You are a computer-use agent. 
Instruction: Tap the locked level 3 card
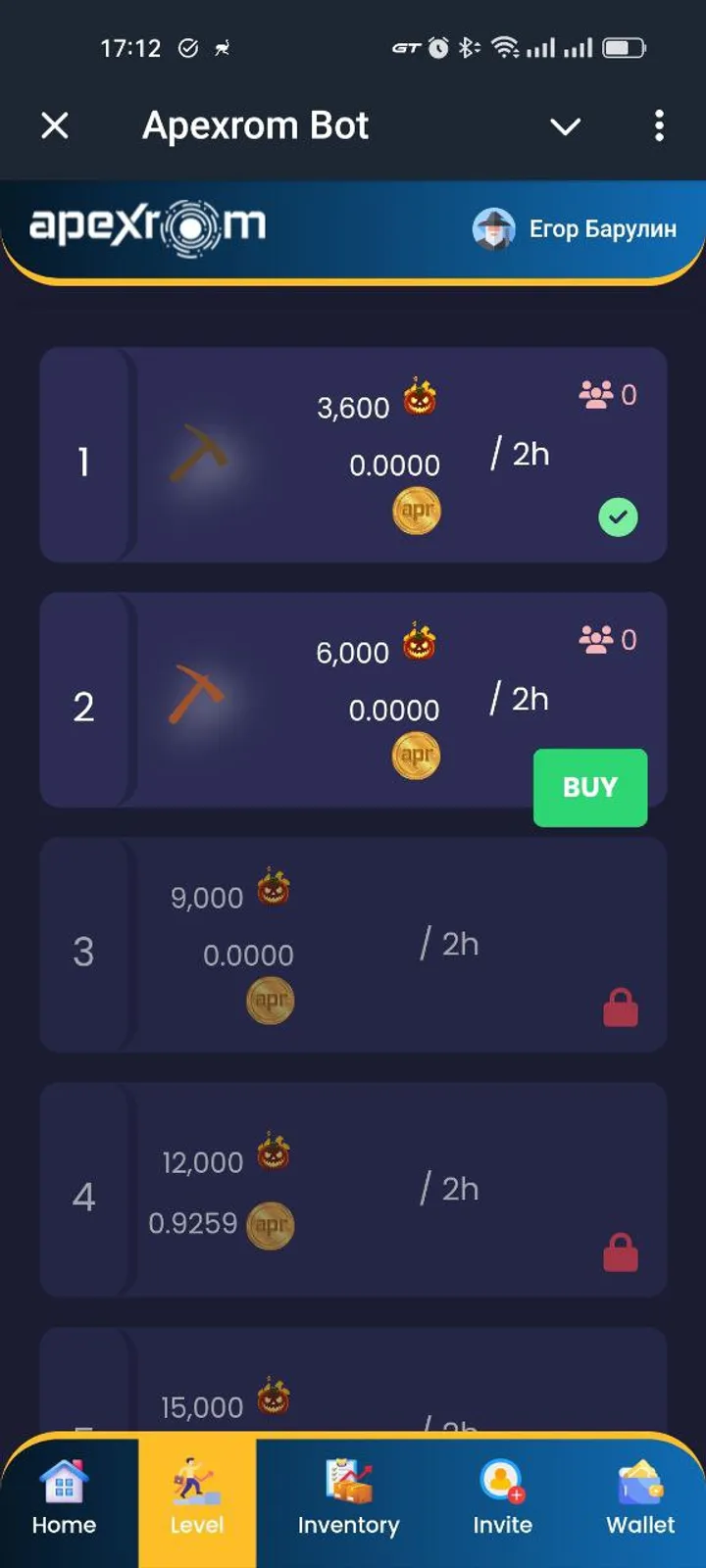pos(353,945)
